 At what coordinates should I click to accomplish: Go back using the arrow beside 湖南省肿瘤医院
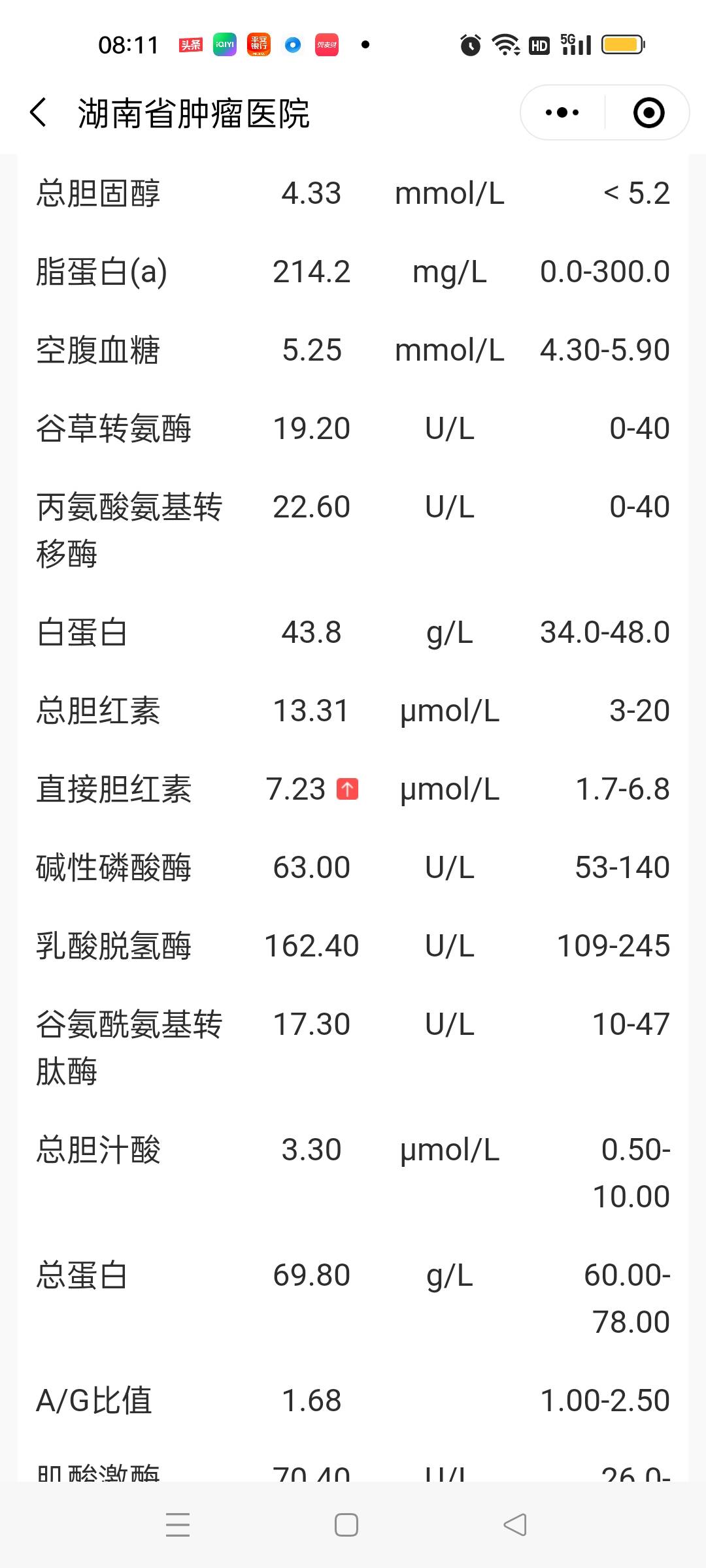[x=38, y=112]
